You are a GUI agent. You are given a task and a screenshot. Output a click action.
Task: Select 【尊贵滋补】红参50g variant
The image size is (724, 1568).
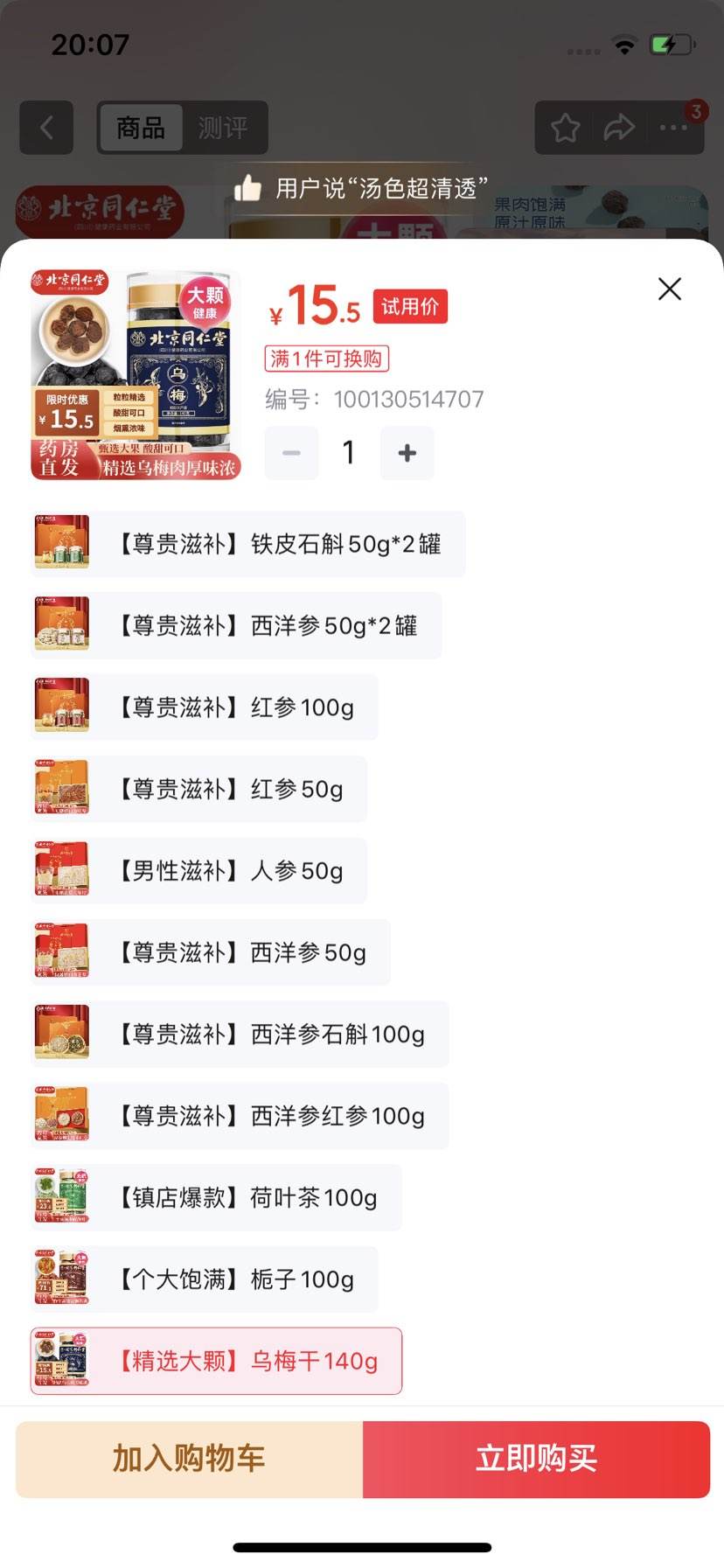(199, 789)
